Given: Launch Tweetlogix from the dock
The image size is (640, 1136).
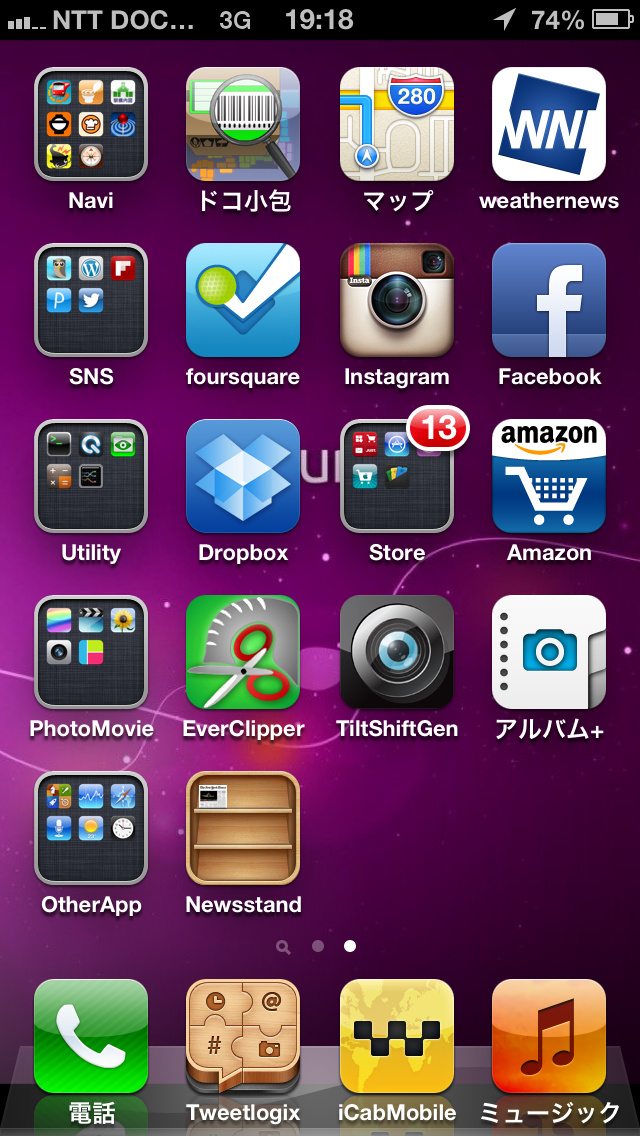Looking at the screenshot, I should click(x=243, y=1036).
